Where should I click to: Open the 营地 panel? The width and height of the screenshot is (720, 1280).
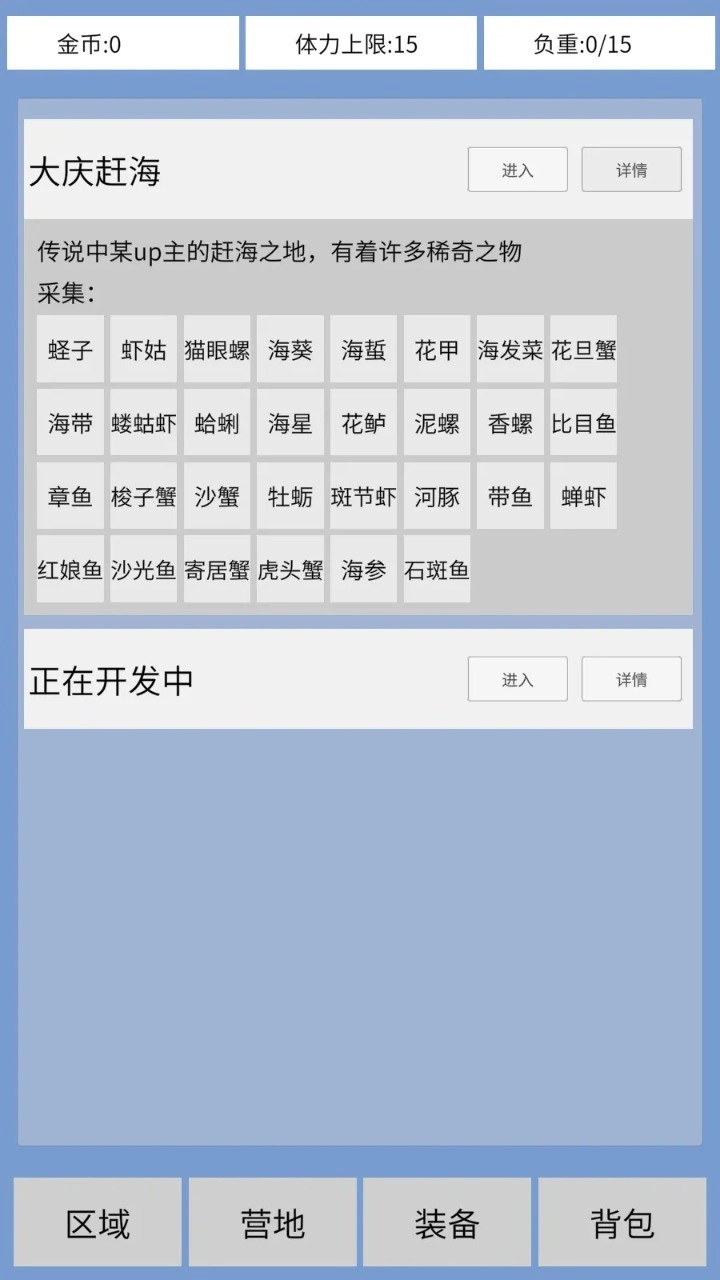271,1222
